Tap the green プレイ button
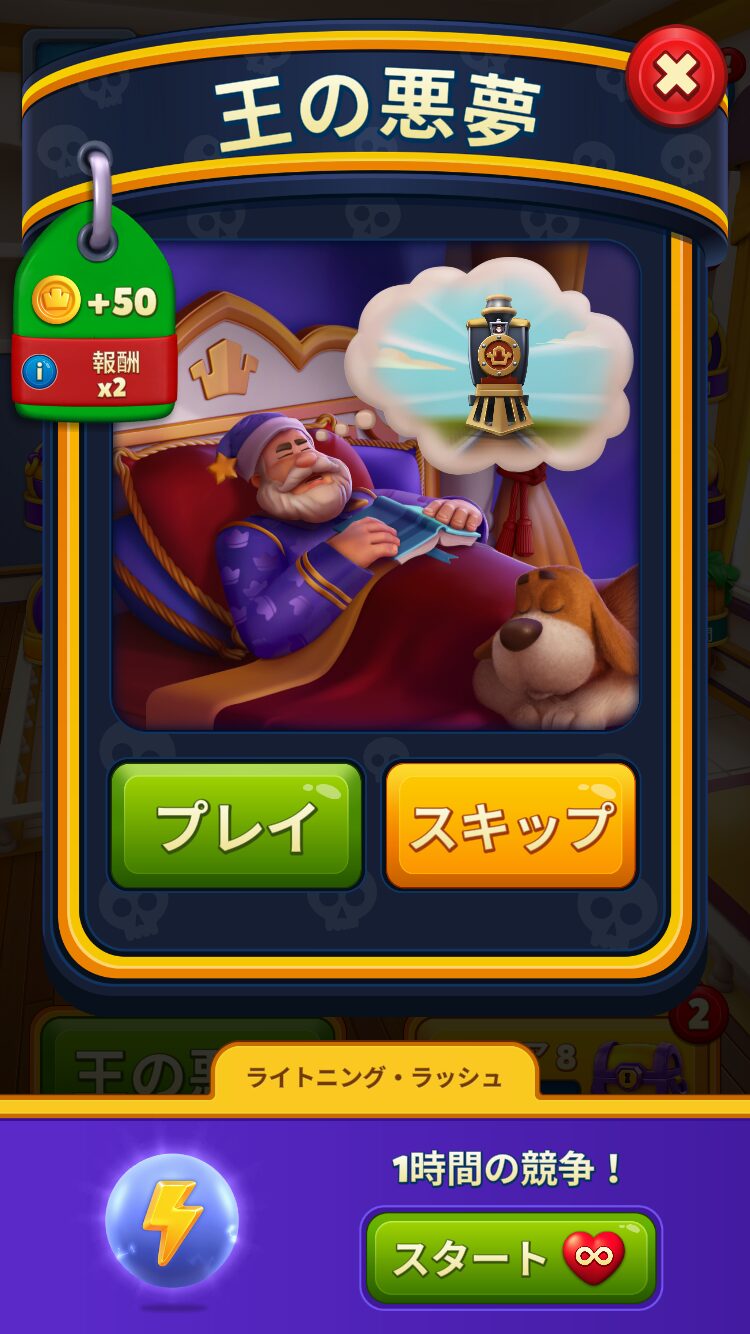 pos(236,826)
